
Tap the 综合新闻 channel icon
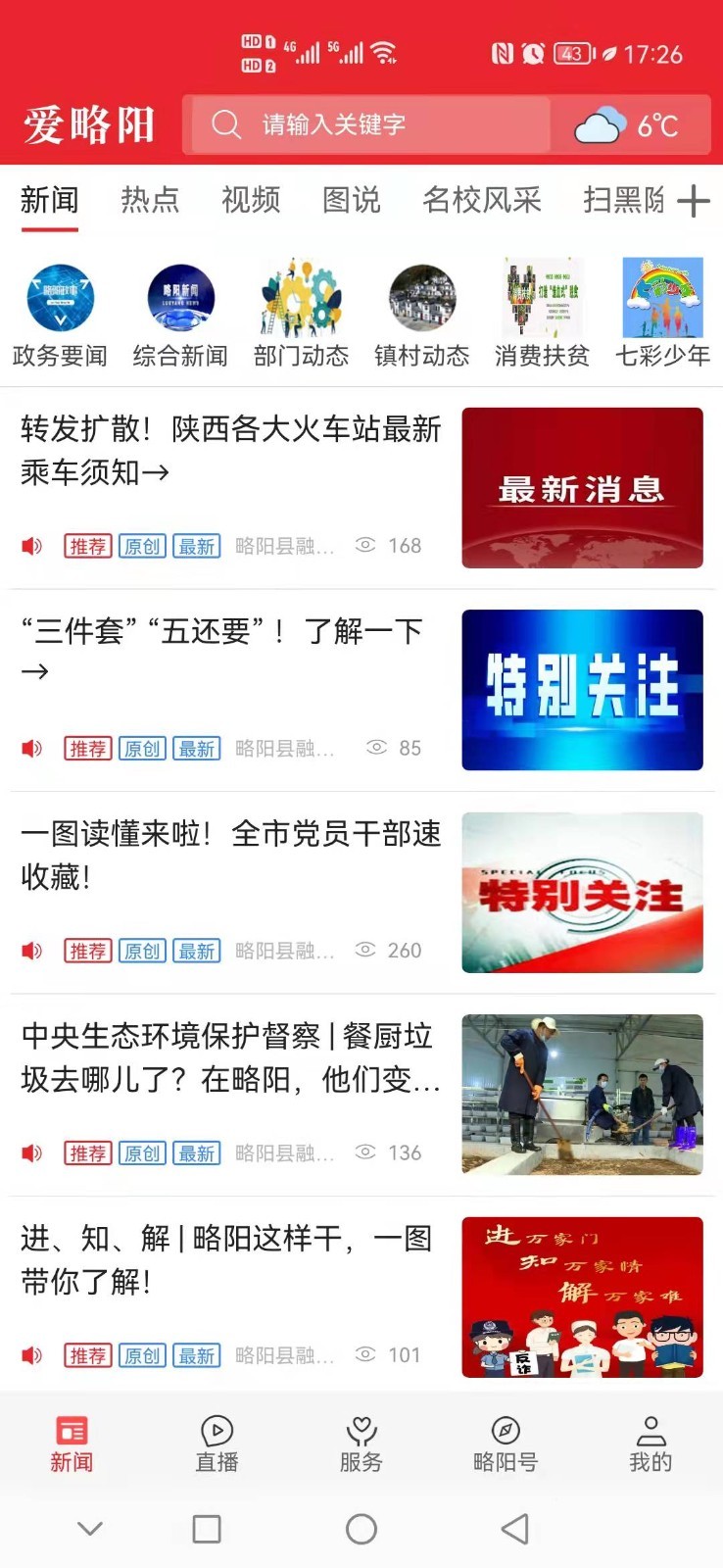click(x=179, y=299)
